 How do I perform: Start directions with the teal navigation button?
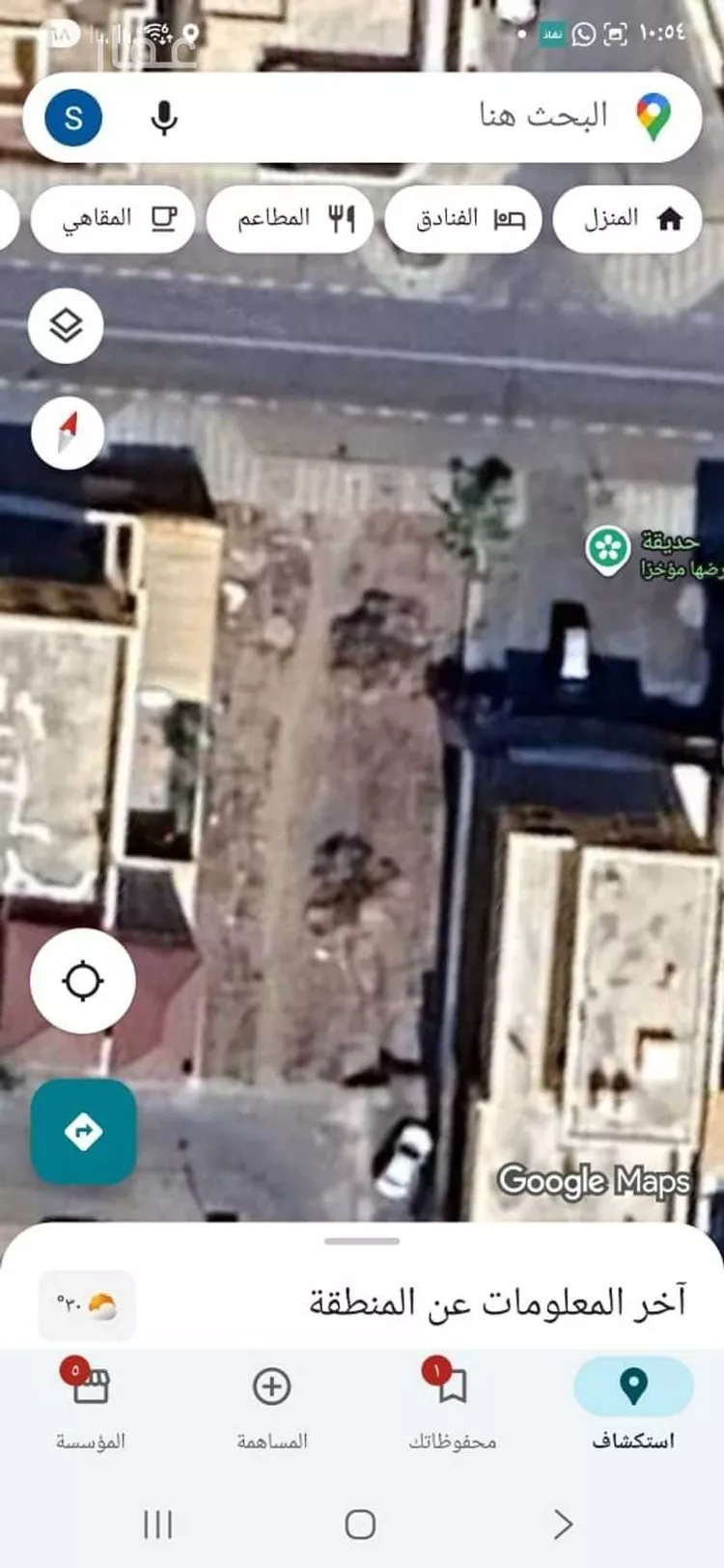(x=83, y=1131)
